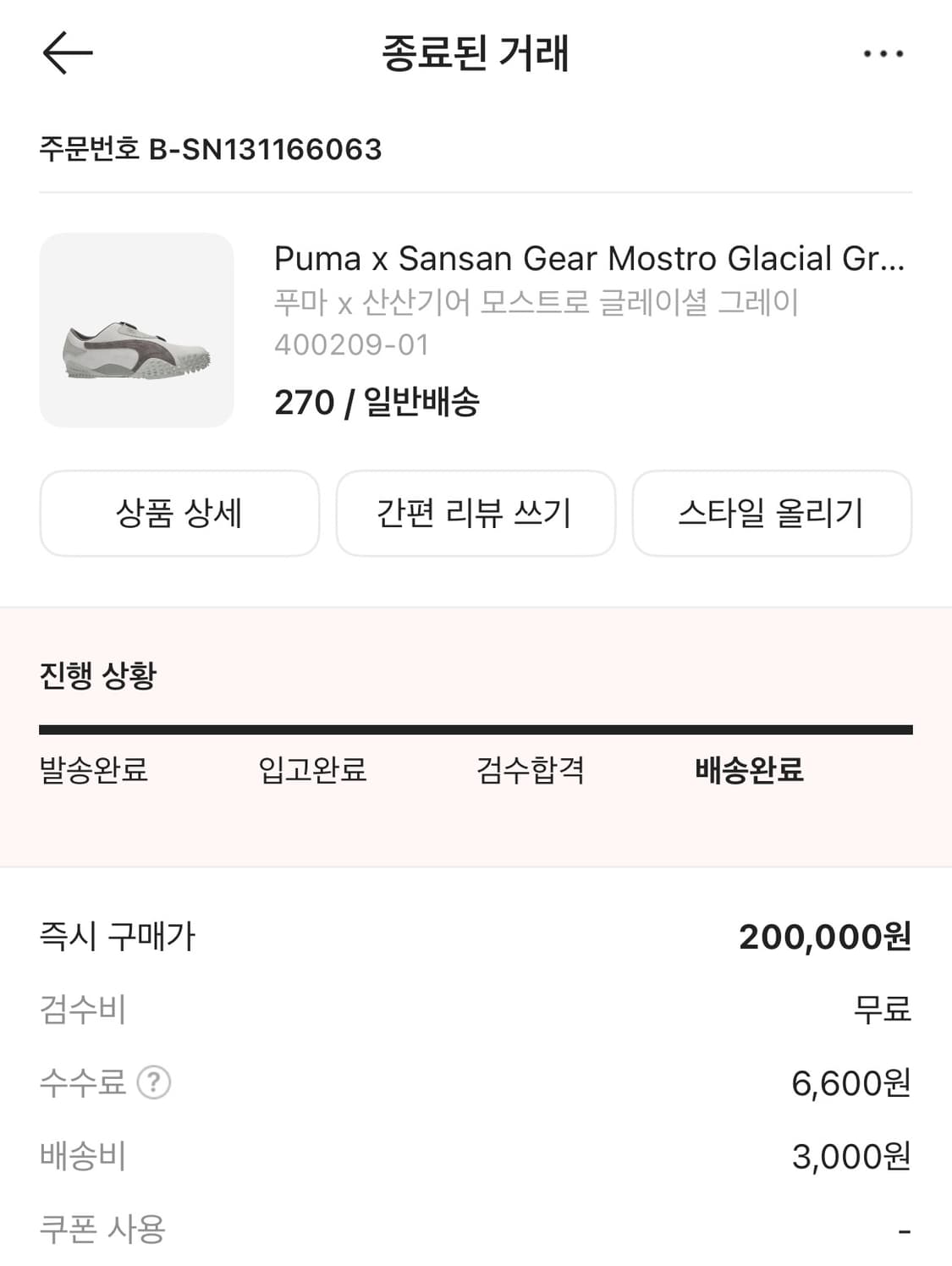This screenshot has height=1266, width=952.
Task: Tap the 무료 inspection fee value
Action: 880,1011
